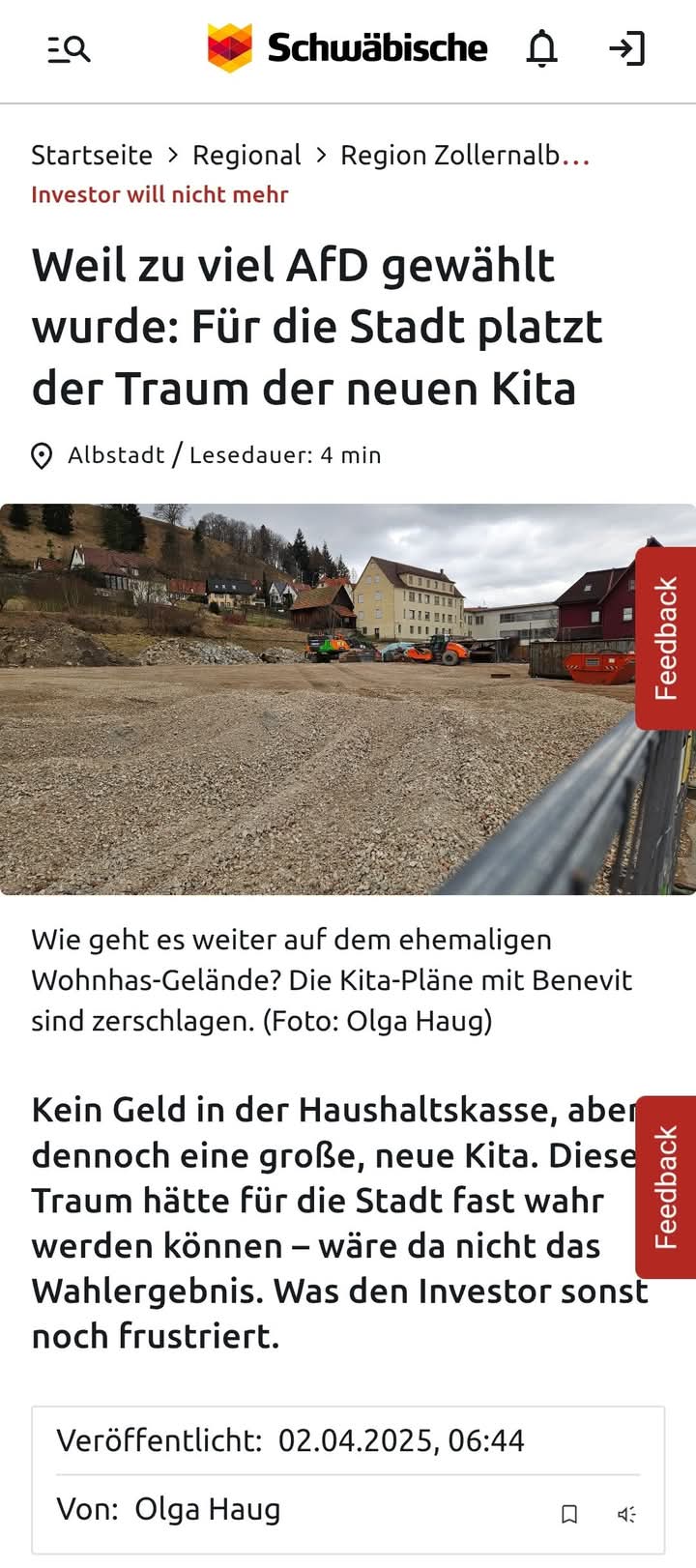Listen to the article read aloud
The width and height of the screenshot is (696, 1568).
point(626,1514)
